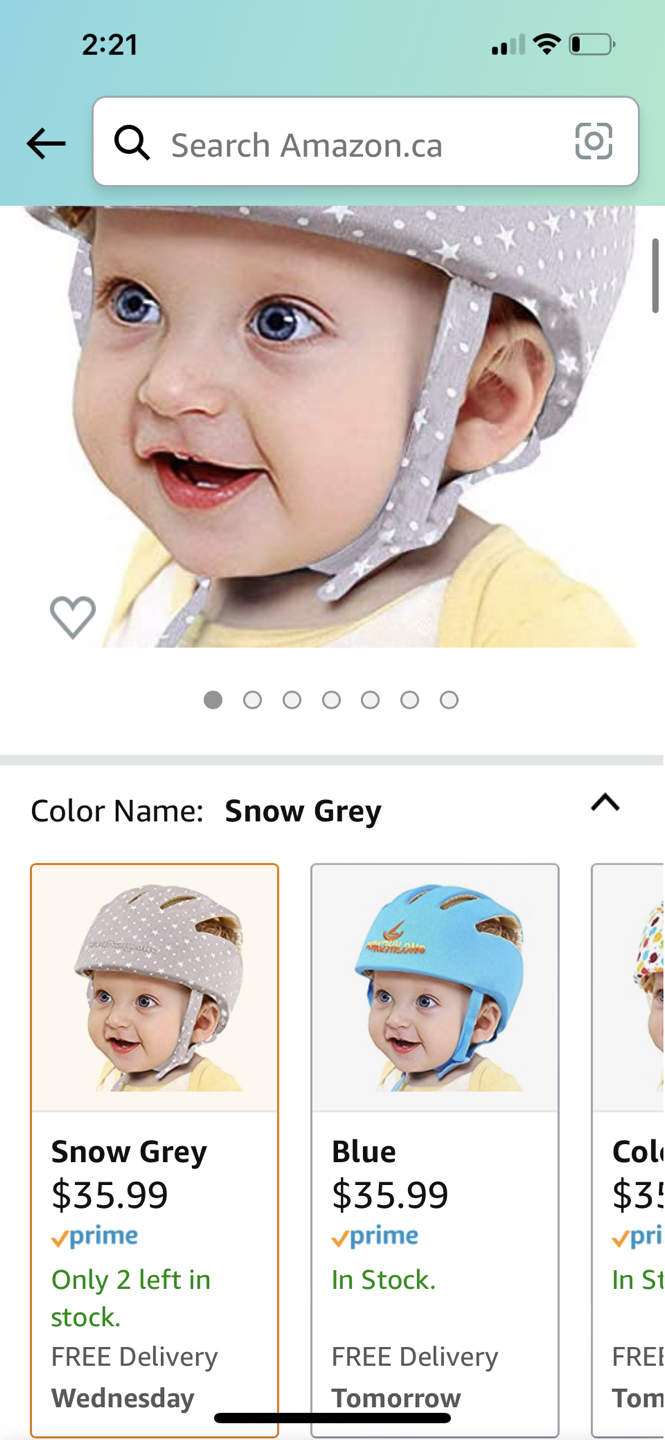Choose the Blue helmet color option
Viewport: 665px width, 1440px height.
point(435,1150)
